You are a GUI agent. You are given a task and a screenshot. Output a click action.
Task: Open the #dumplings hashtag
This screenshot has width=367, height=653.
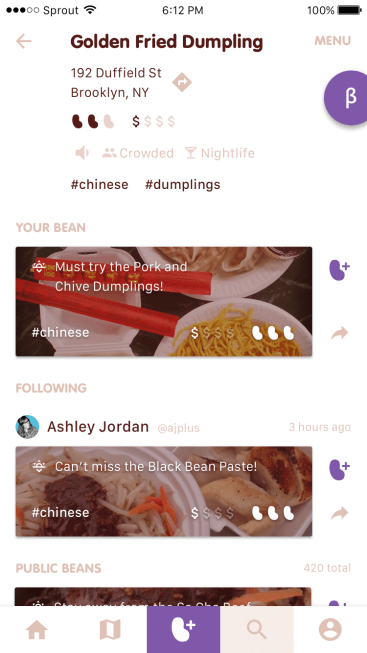point(182,184)
